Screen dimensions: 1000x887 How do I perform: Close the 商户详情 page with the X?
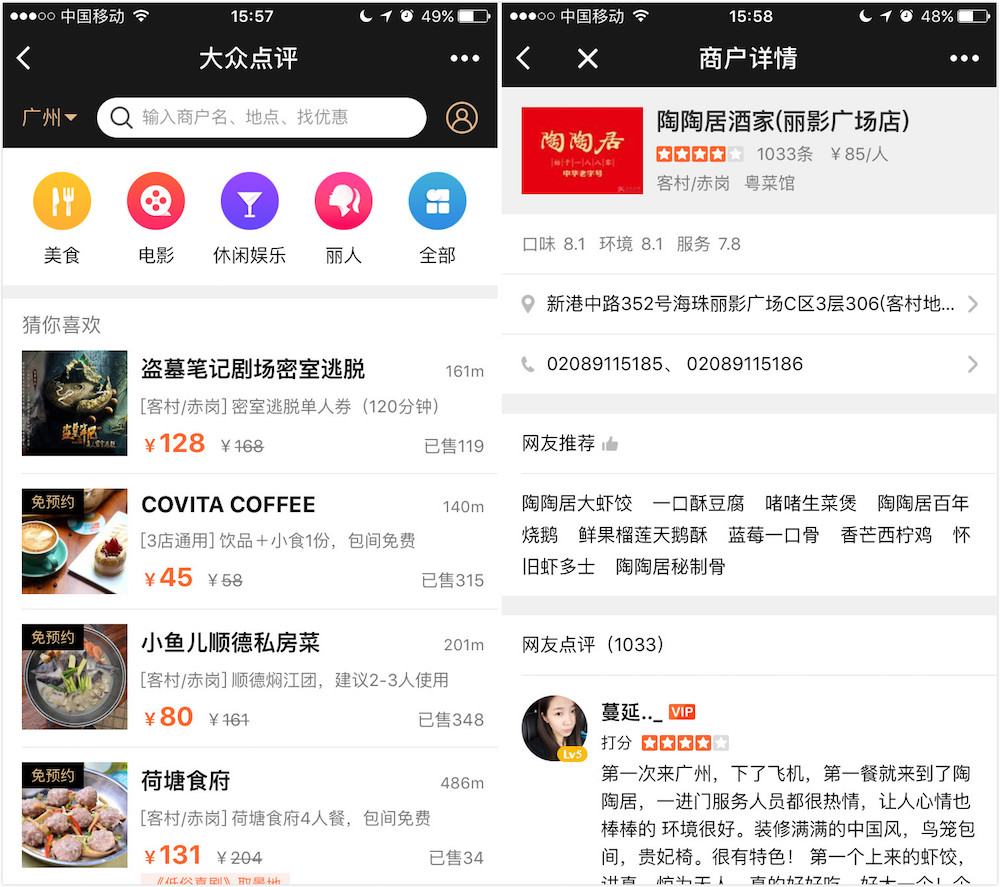click(587, 59)
